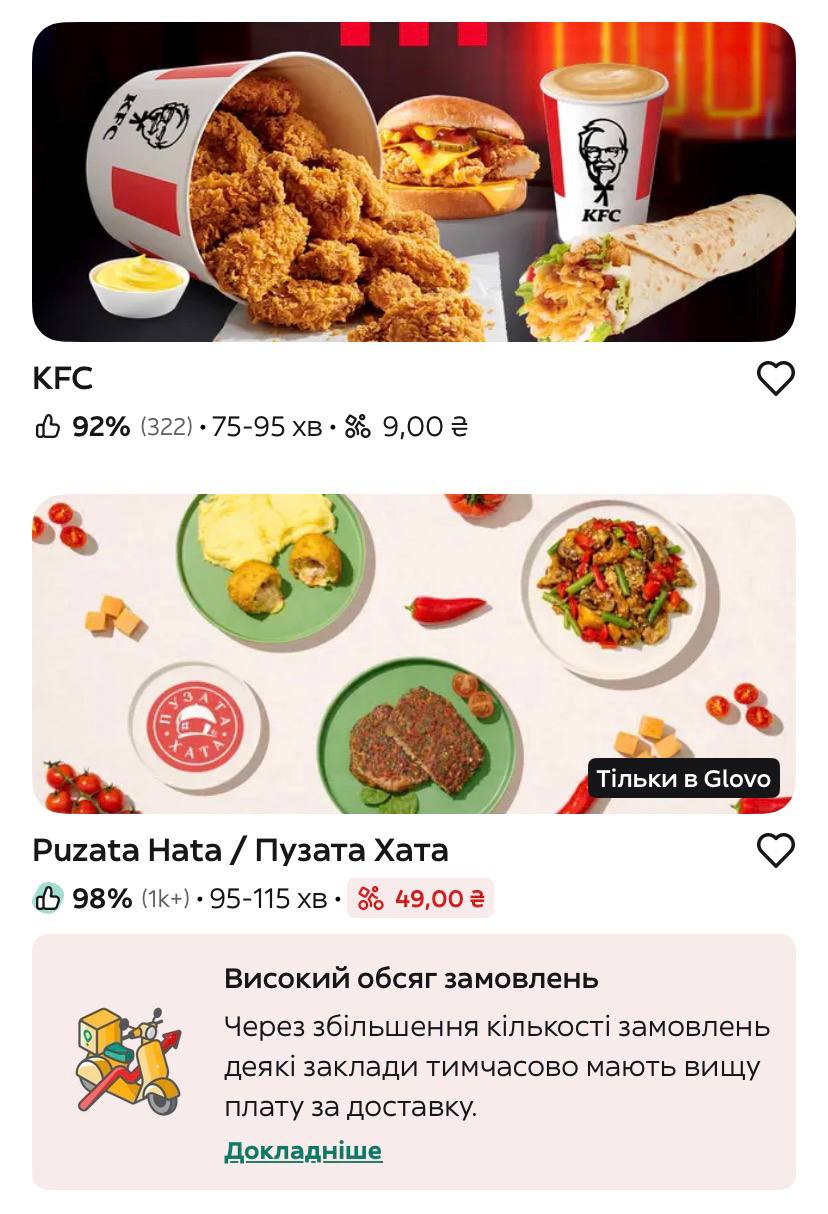This screenshot has height=1214, width=828.
Task: Favorite Puzata Hata with the heart icon
Action: [x=775, y=850]
